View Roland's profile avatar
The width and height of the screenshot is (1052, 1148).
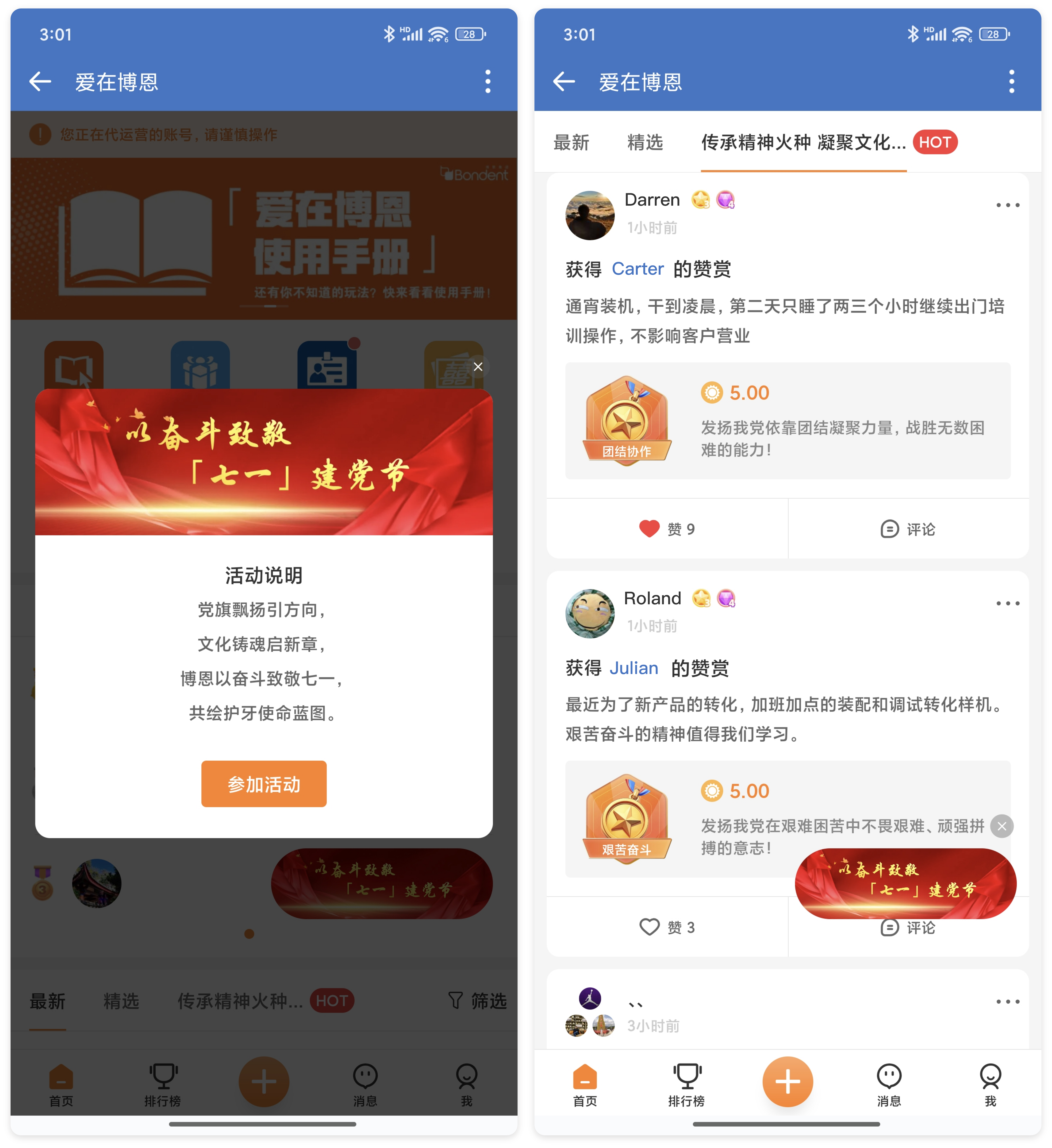590,613
